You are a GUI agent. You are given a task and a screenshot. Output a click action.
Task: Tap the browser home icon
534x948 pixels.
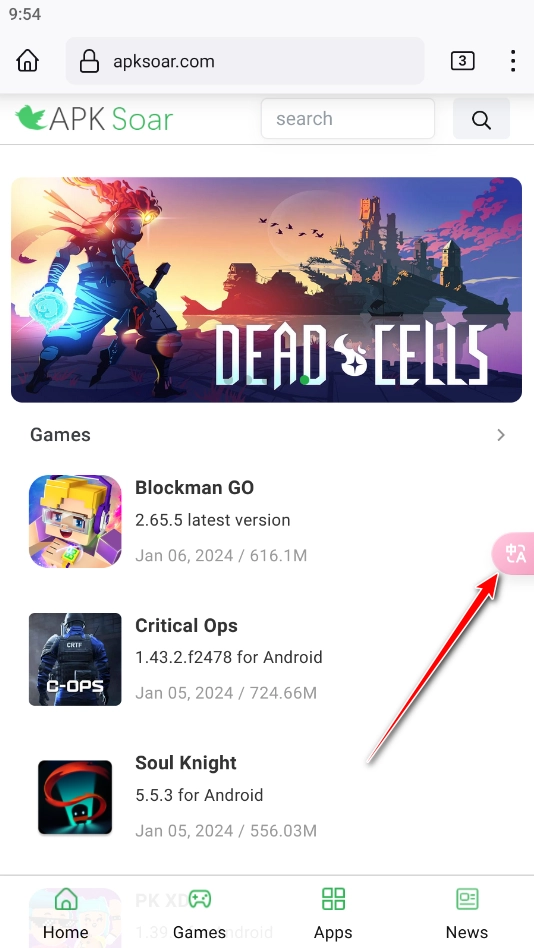[28, 61]
